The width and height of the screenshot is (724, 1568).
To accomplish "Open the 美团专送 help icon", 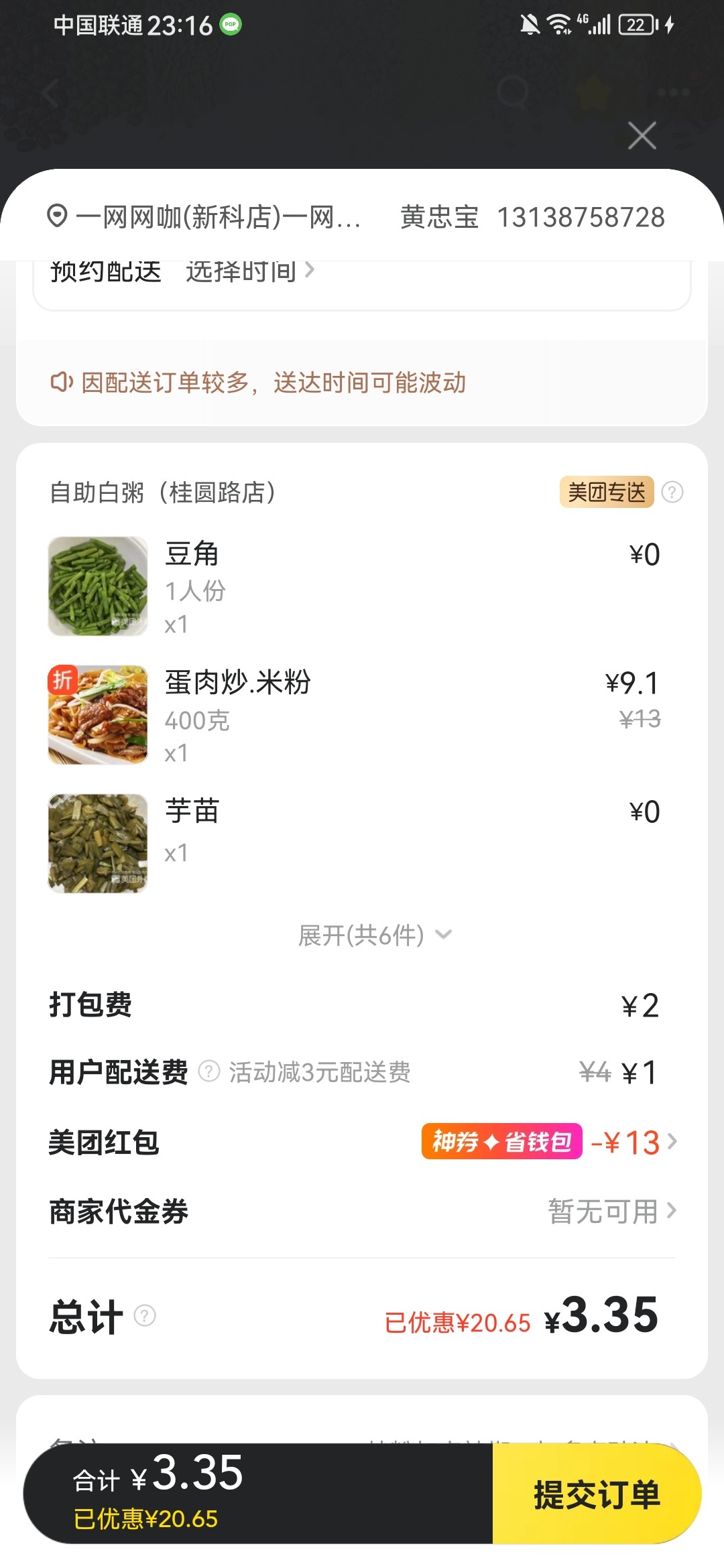I will (672, 493).
